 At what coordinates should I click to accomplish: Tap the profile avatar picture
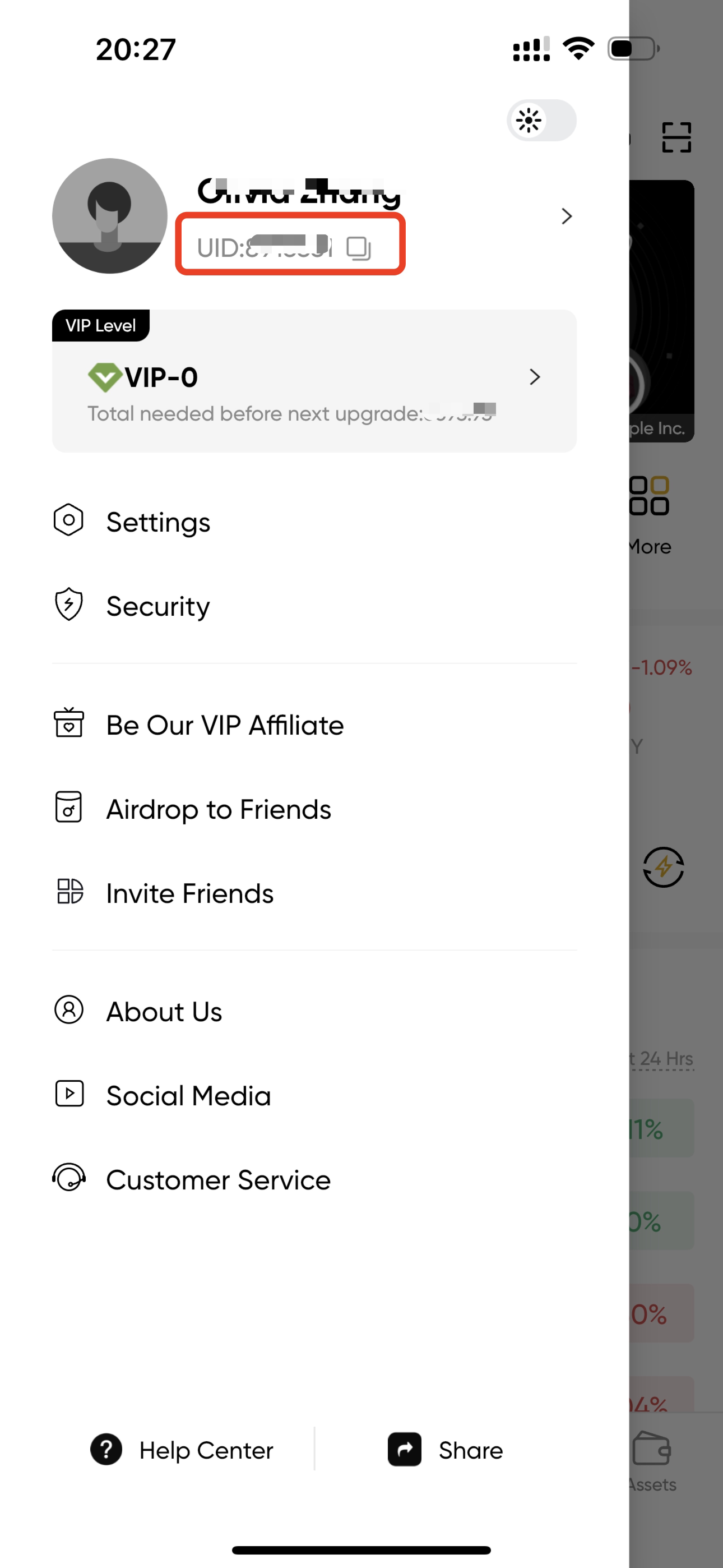(109, 215)
